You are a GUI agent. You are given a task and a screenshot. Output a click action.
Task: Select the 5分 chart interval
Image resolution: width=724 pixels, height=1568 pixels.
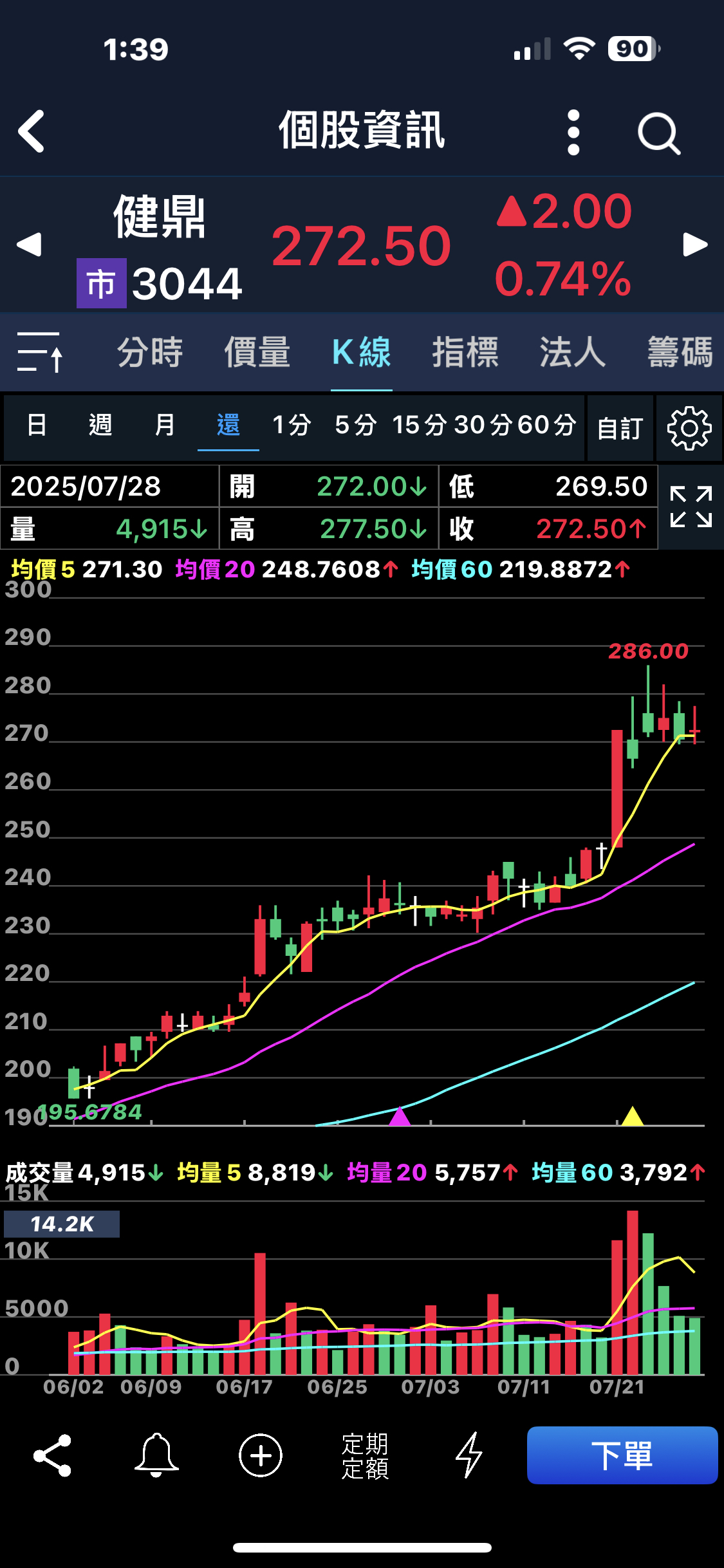pyautogui.click(x=355, y=425)
